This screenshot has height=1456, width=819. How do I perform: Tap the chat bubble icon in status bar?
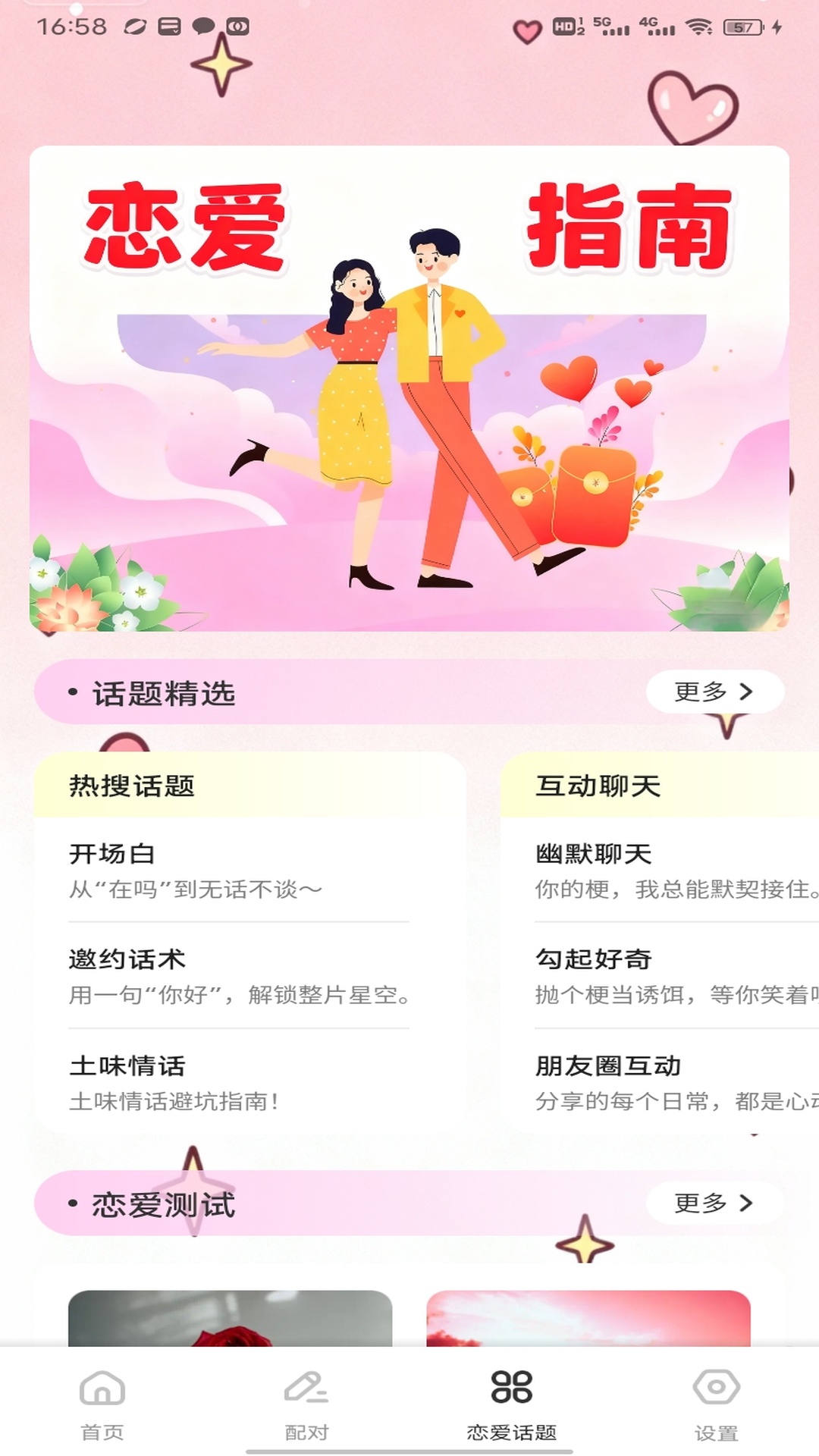tap(202, 24)
